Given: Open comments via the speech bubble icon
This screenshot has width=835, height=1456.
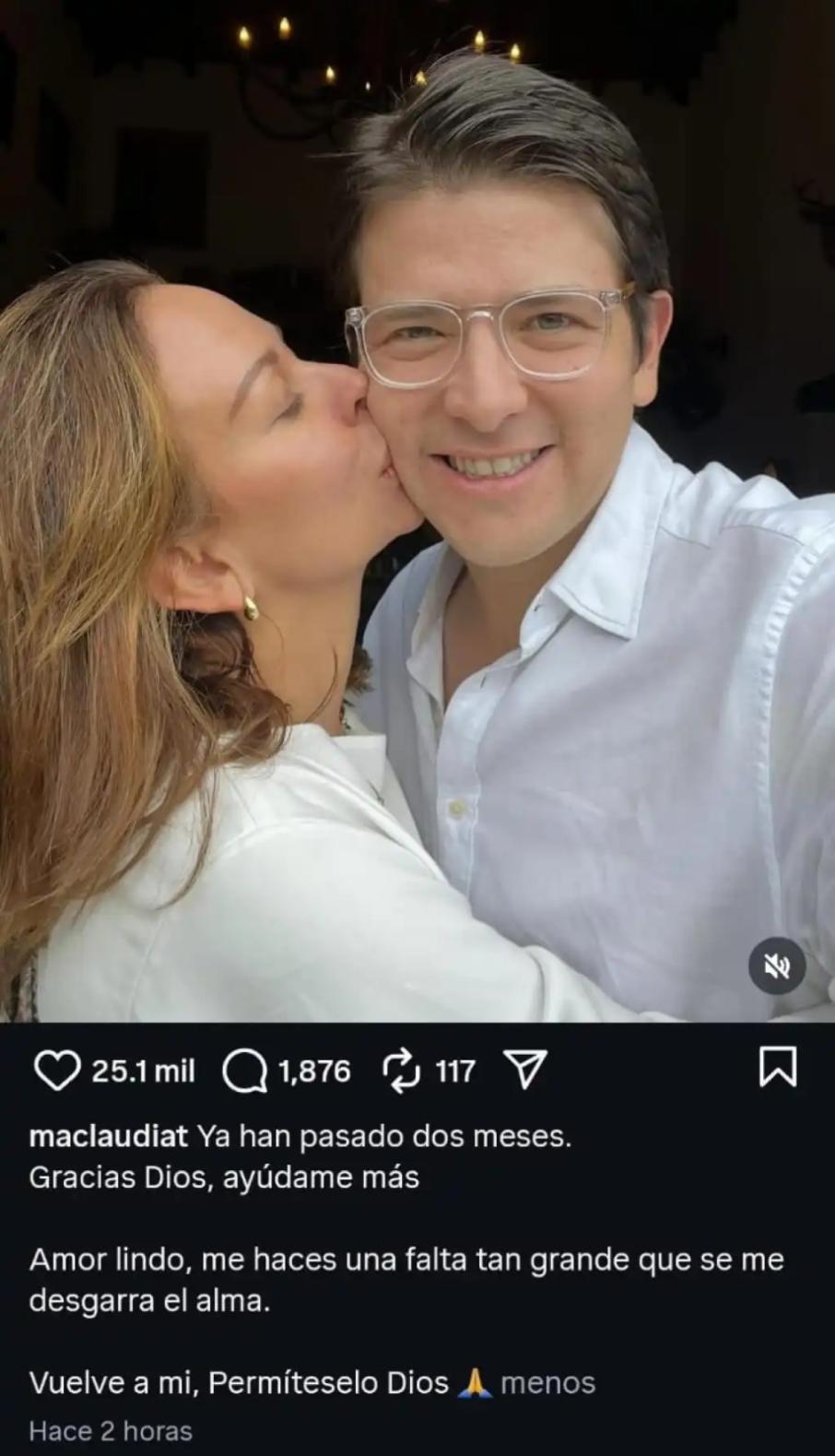Looking at the screenshot, I should (x=242, y=1071).
